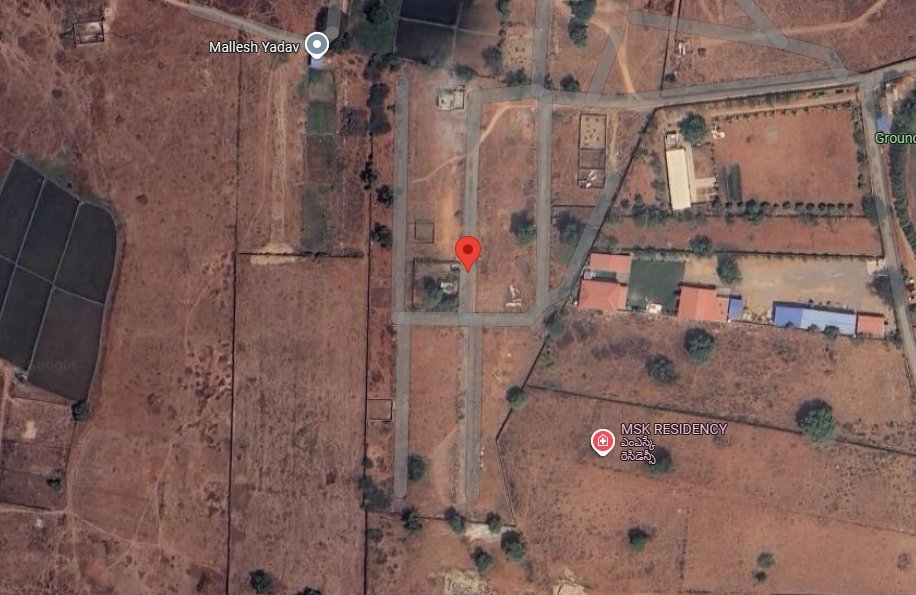Open the Mallesh Yadav place marker

[x=317, y=44]
